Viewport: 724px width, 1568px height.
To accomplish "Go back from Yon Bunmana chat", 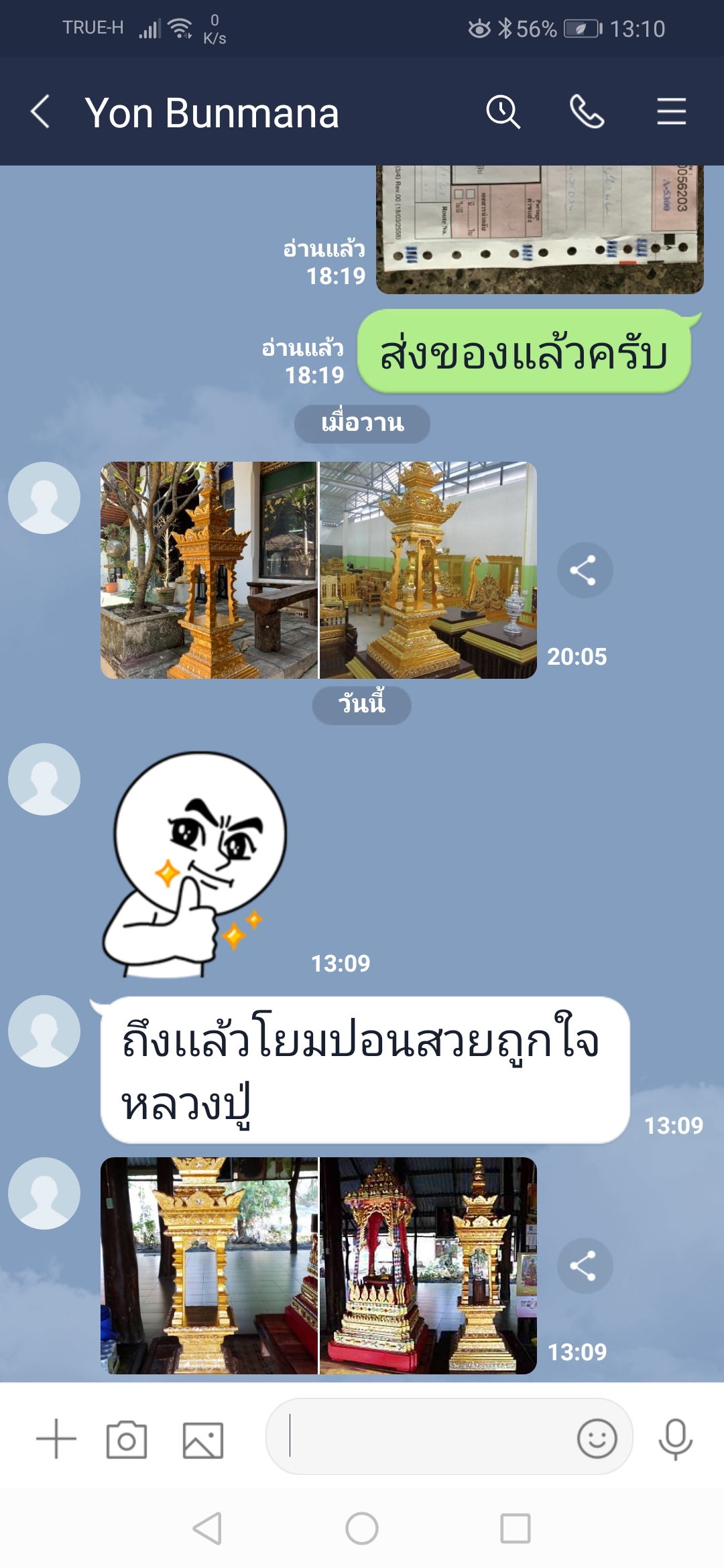I will pyautogui.click(x=40, y=112).
